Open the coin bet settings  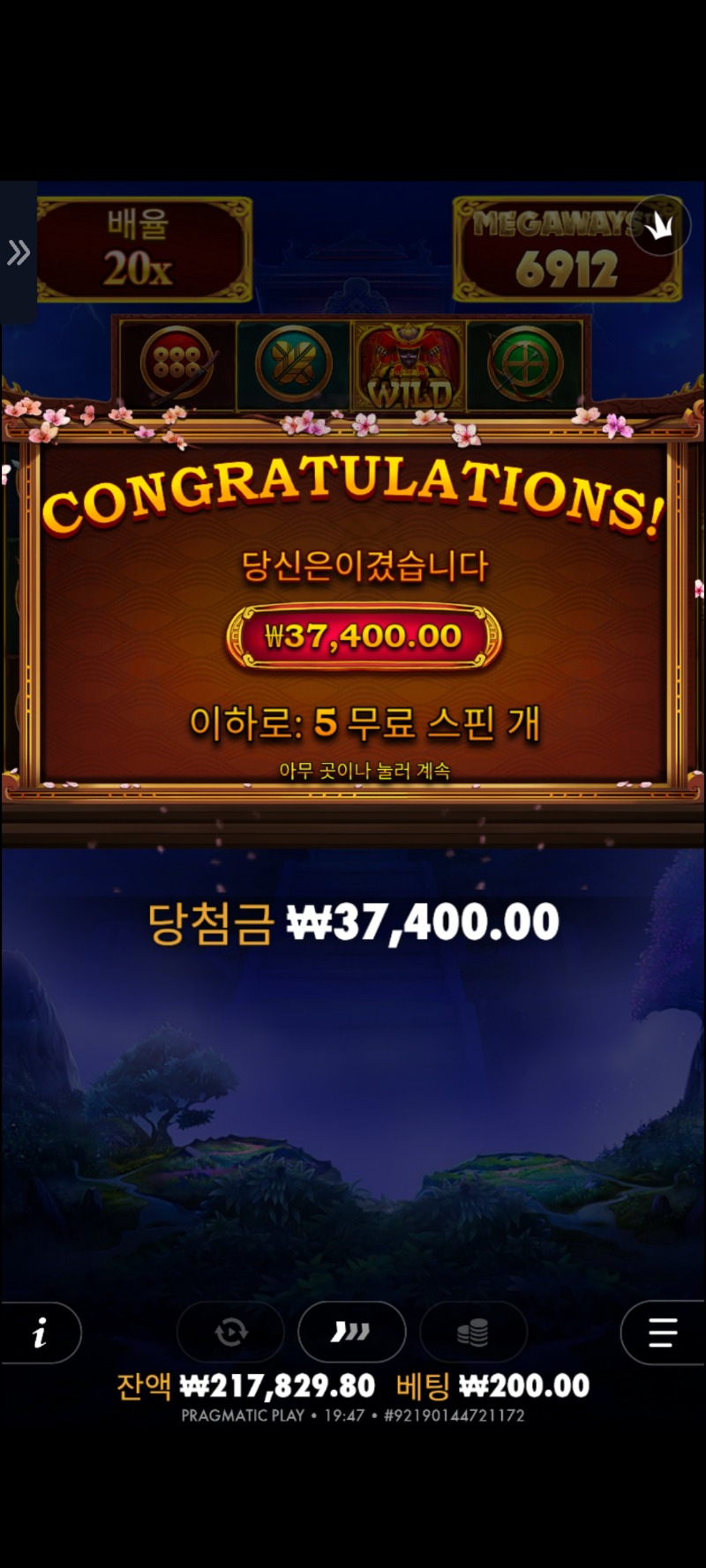click(473, 1332)
